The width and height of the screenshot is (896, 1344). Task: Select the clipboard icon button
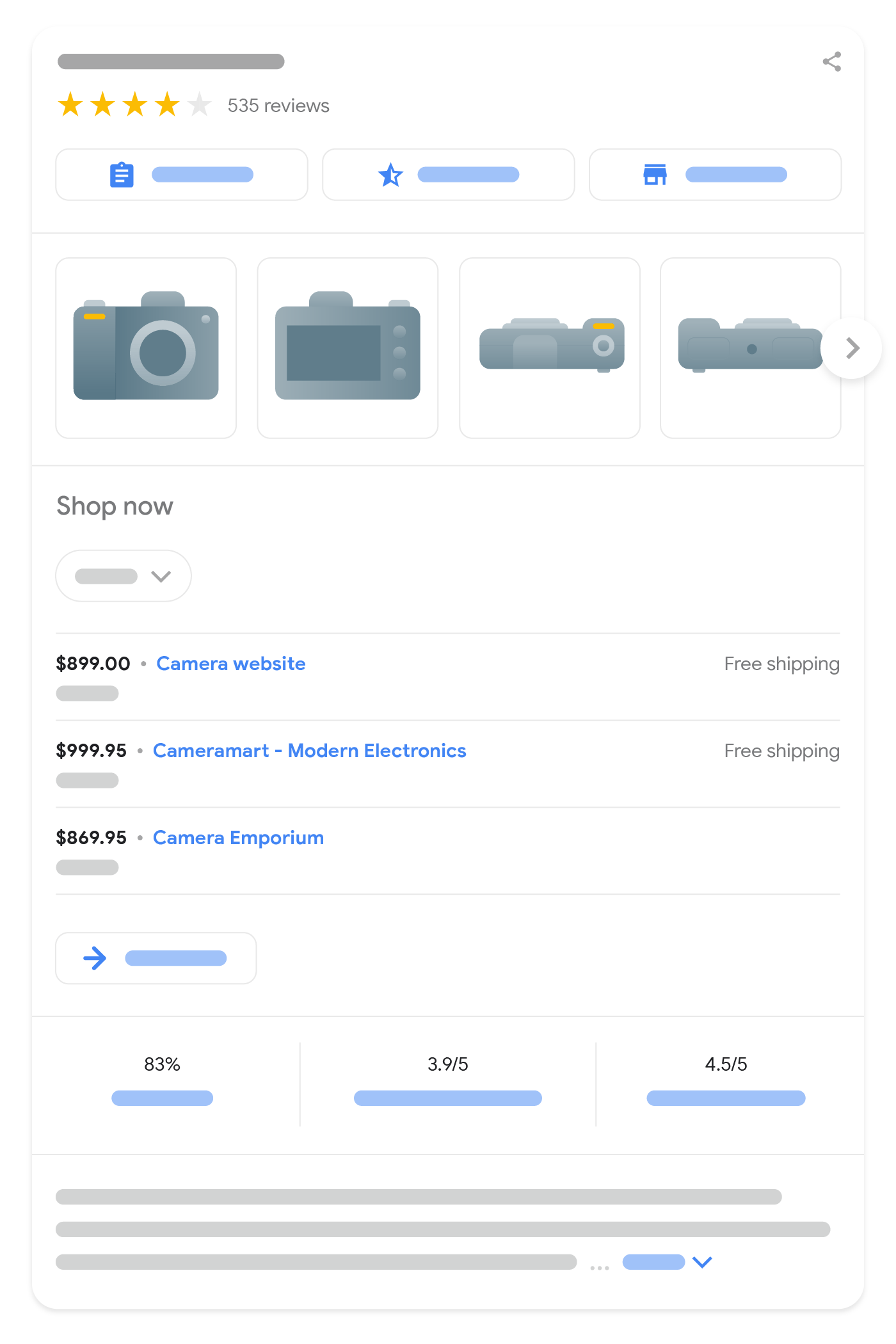(x=181, y=174)
